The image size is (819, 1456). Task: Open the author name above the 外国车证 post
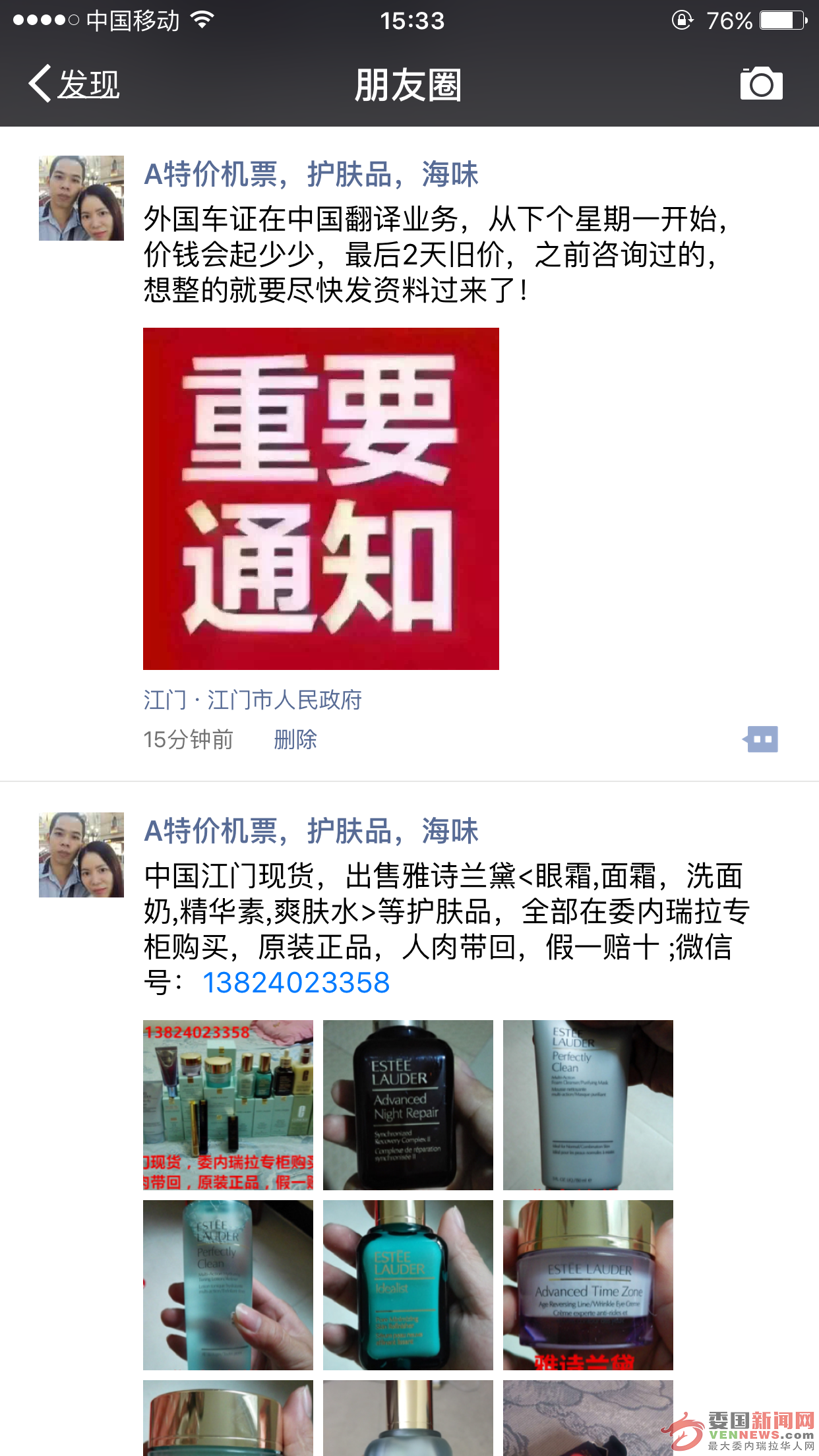tap(311, 175)
